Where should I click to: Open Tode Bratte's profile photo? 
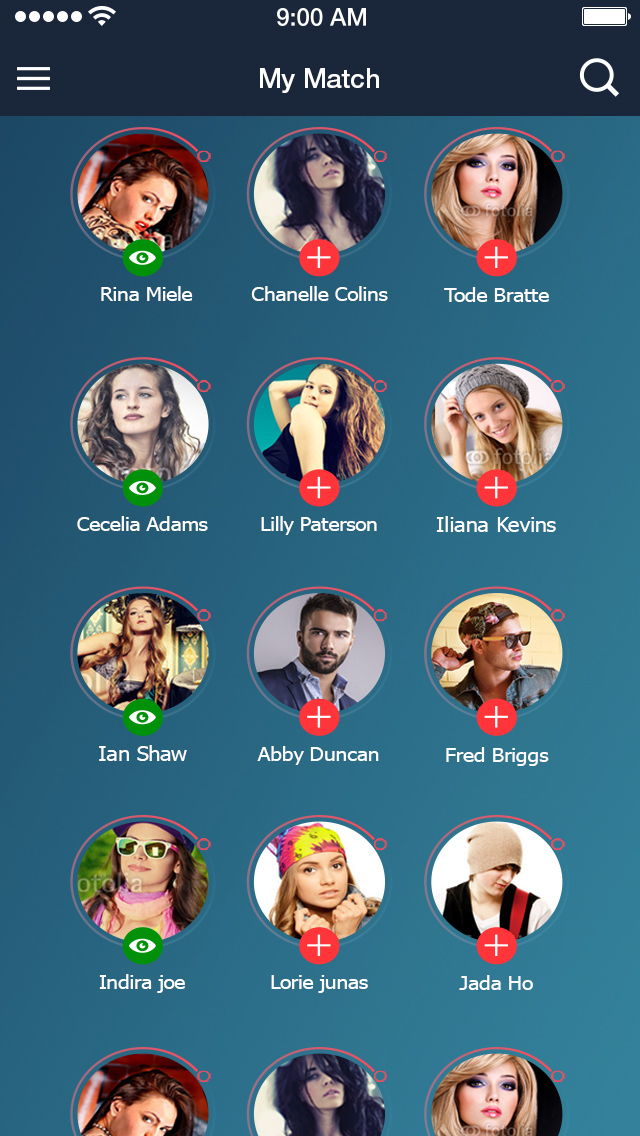[496, 188]
